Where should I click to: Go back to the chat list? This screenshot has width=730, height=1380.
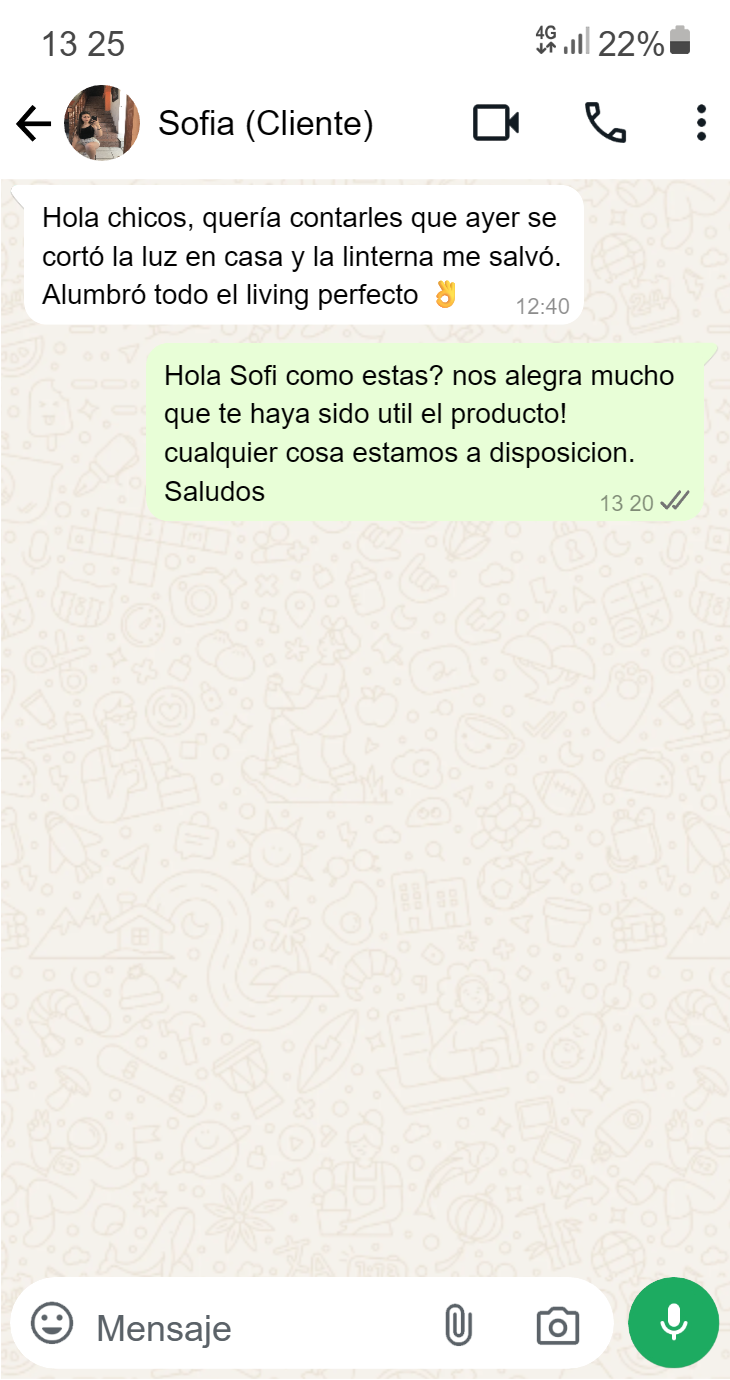[33, 124]
